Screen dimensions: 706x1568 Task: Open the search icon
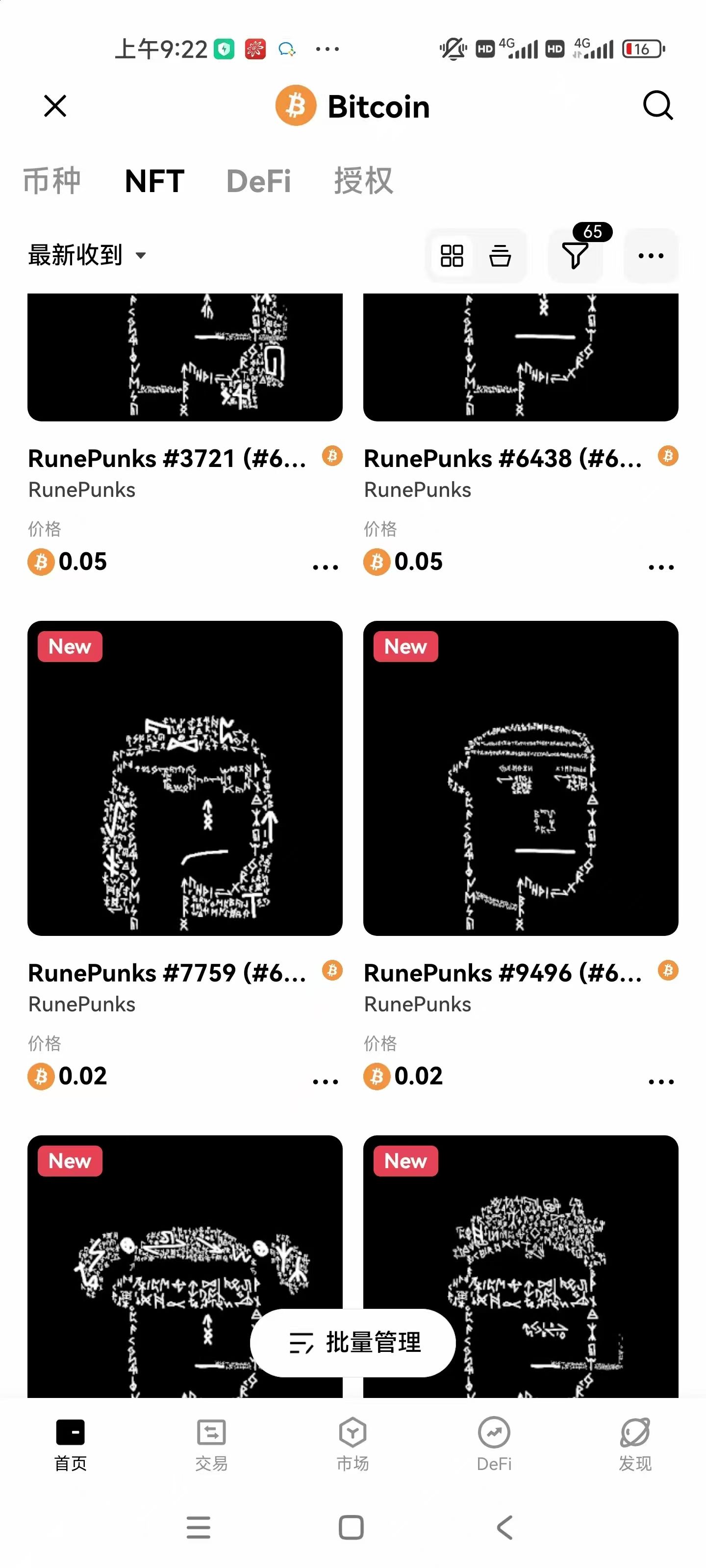click(657, 106)
